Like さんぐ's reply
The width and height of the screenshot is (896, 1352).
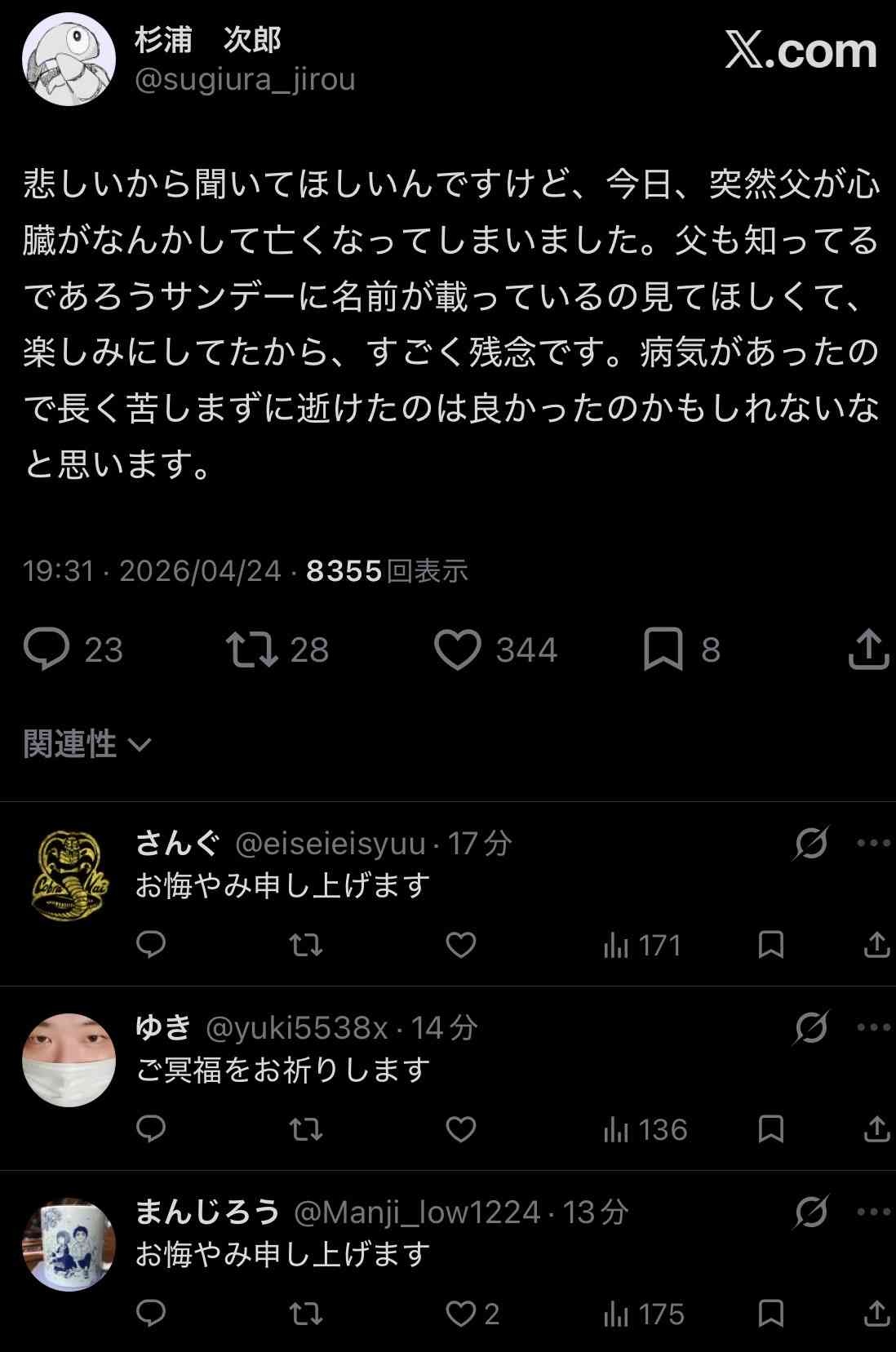461,945
